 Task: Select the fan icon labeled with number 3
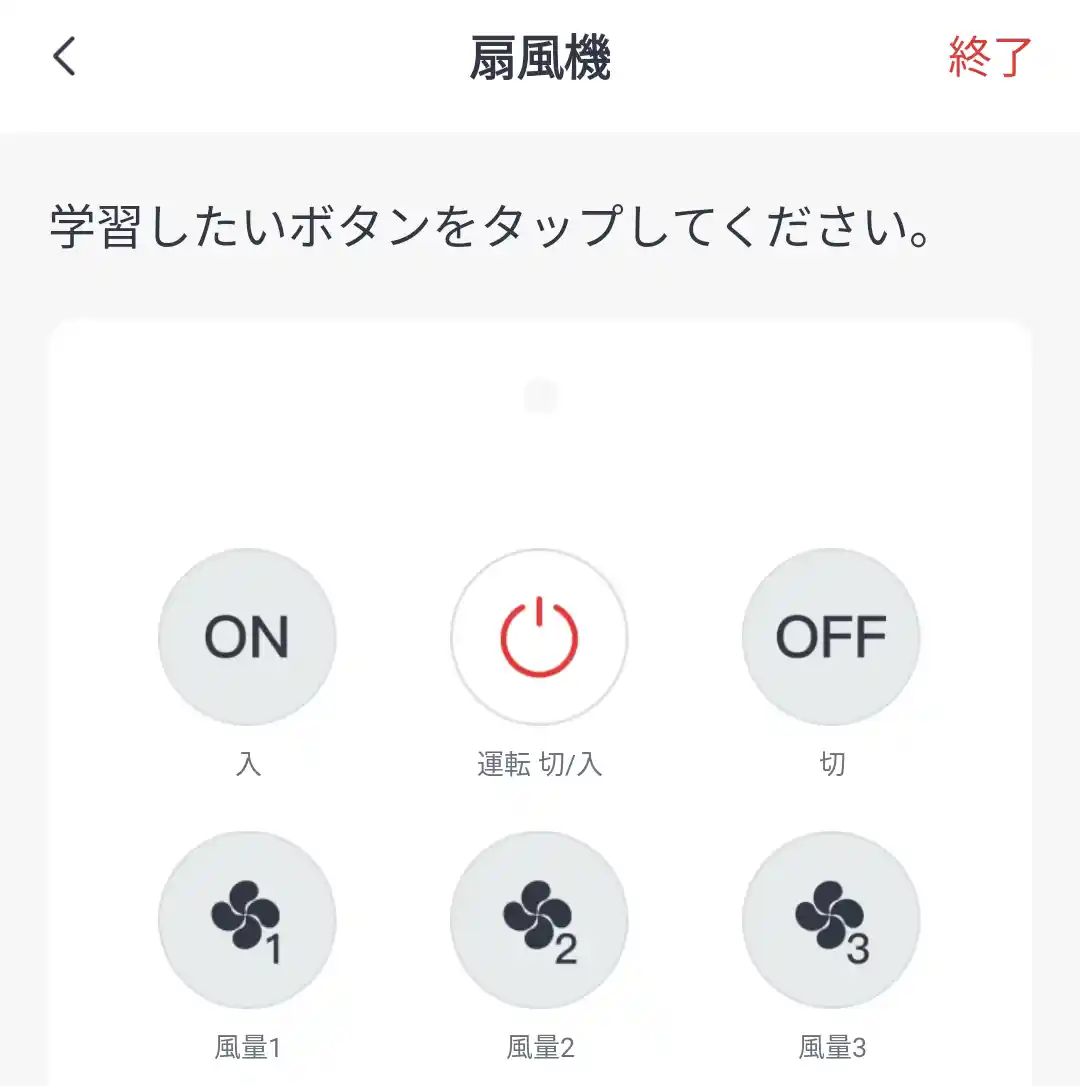point(832,920)
